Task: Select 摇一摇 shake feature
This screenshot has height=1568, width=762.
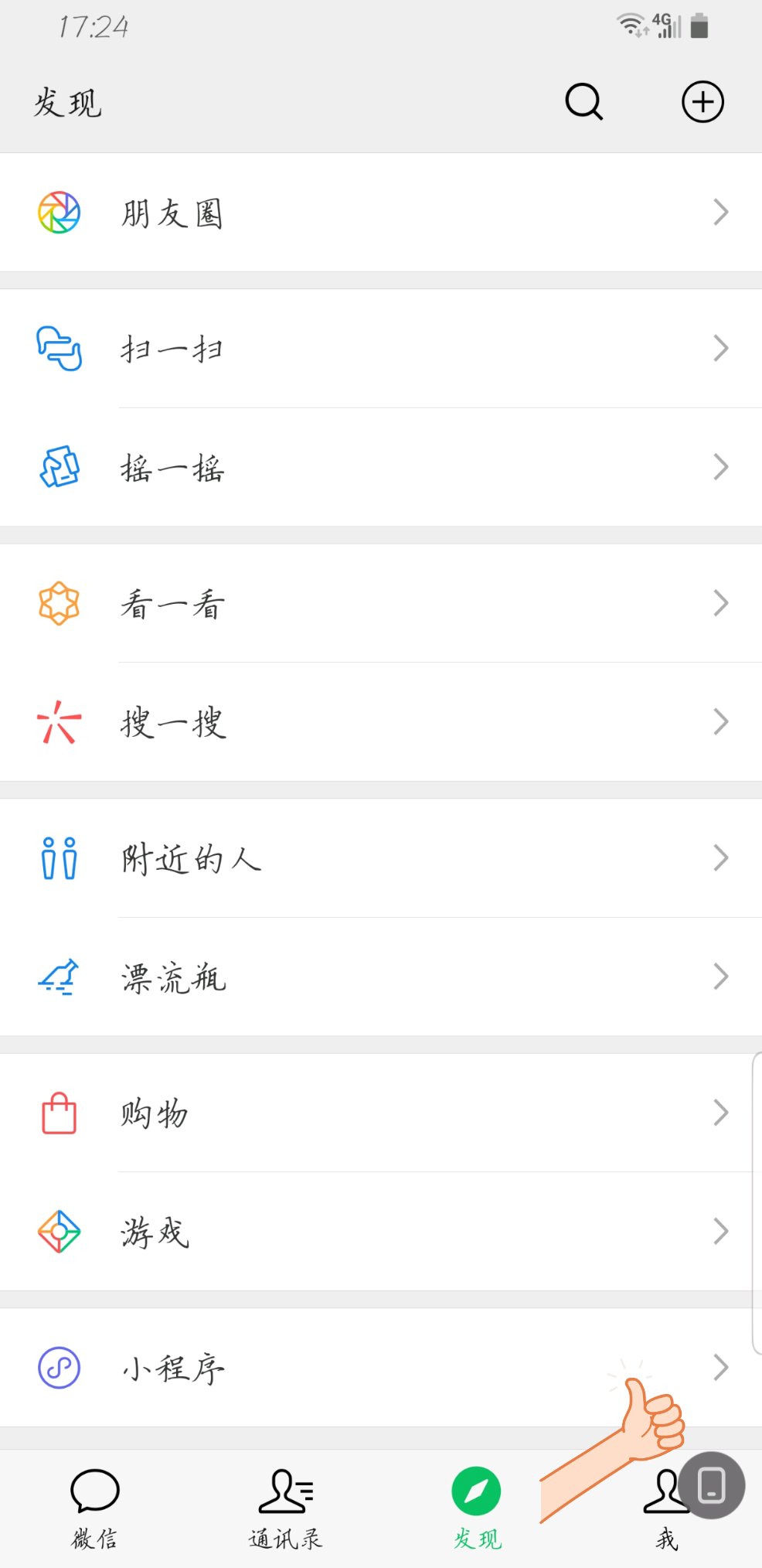Action: click(381, 468)
